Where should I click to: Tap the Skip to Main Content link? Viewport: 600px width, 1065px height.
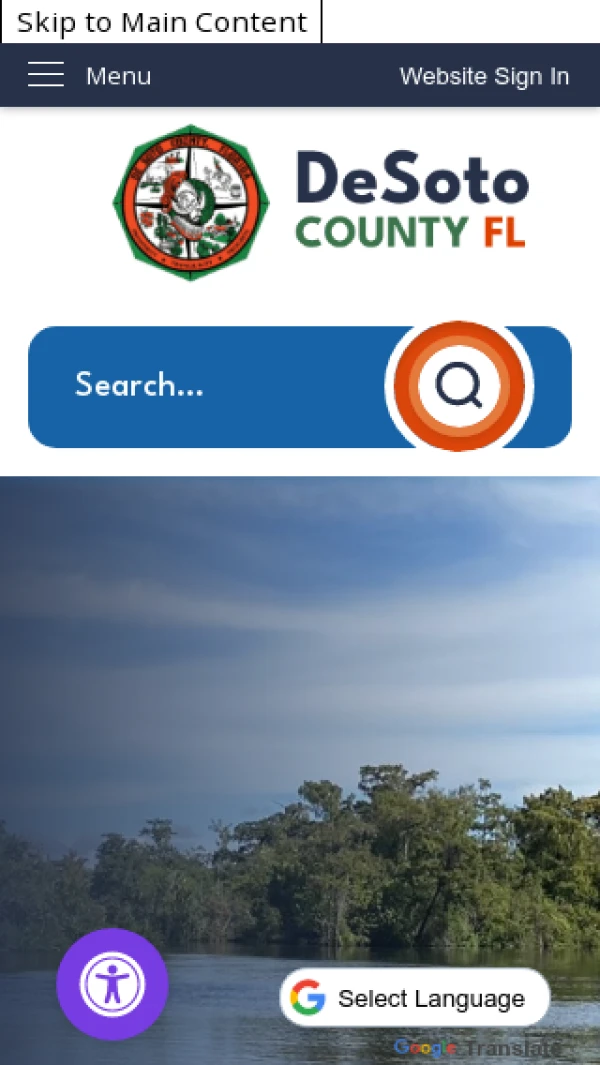(x=162, y=22)
